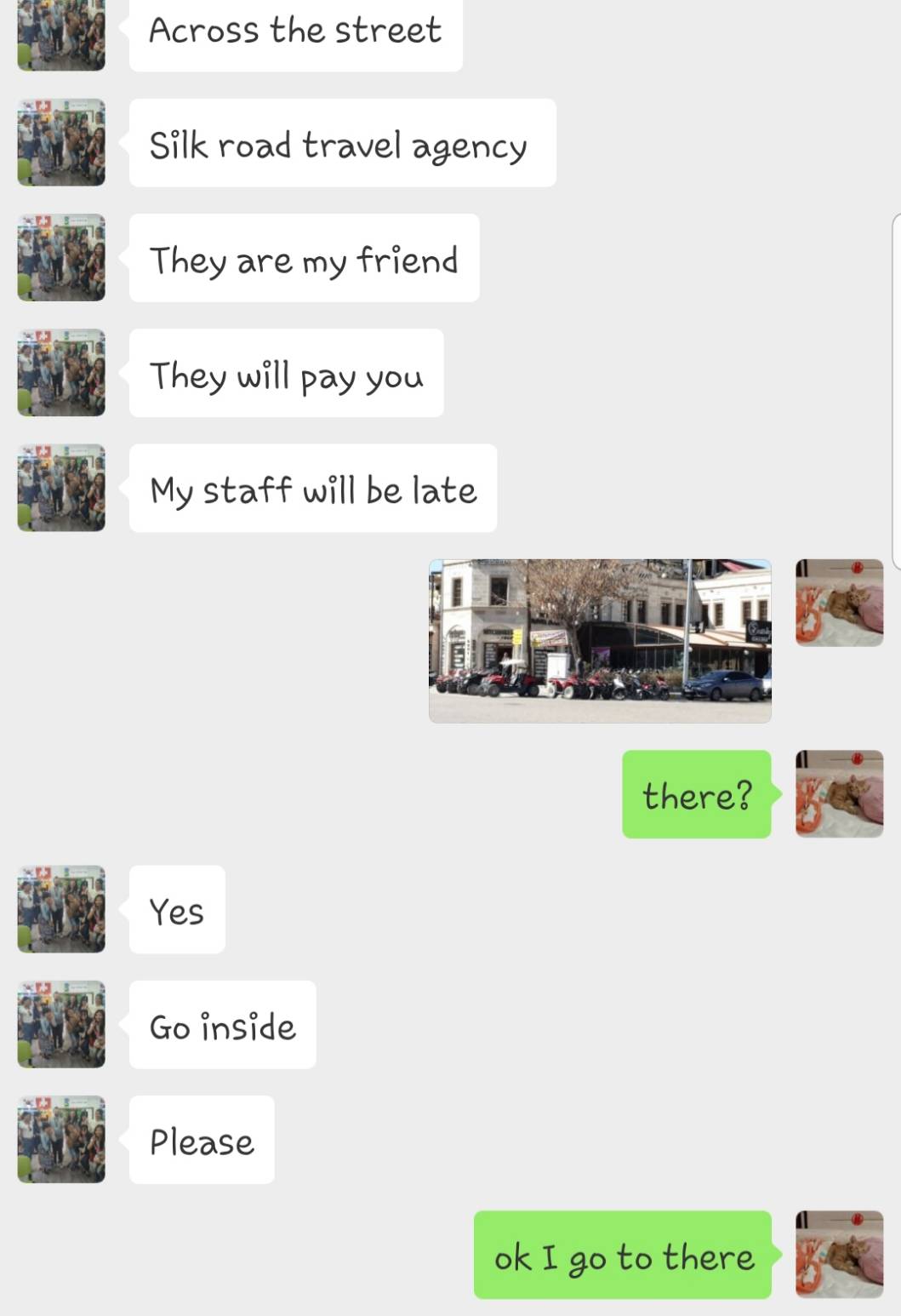Screen dimensions: 901x1316
Task: Open the sent street photo message
Action: (600, 640)
